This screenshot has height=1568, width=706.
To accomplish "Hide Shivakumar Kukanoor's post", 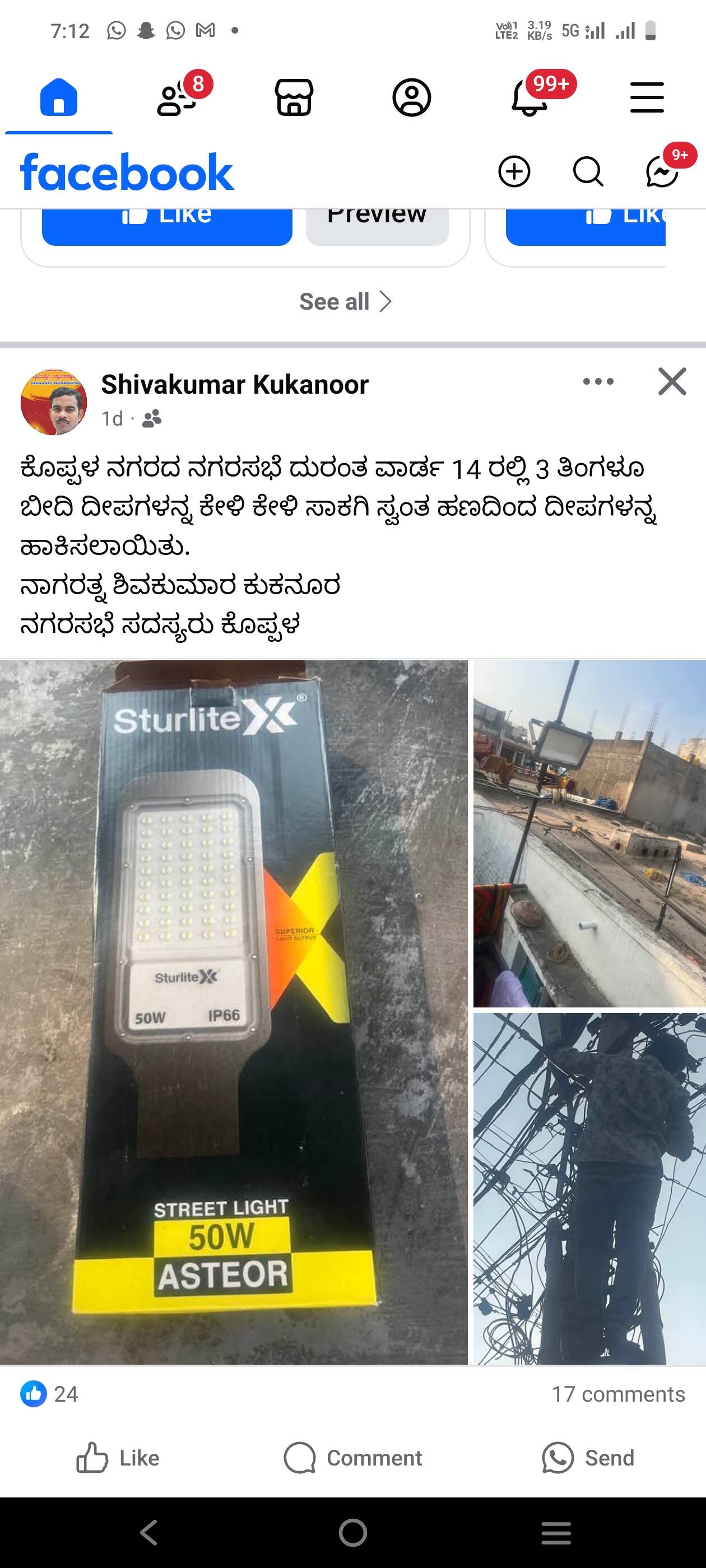I will point(672,382).
